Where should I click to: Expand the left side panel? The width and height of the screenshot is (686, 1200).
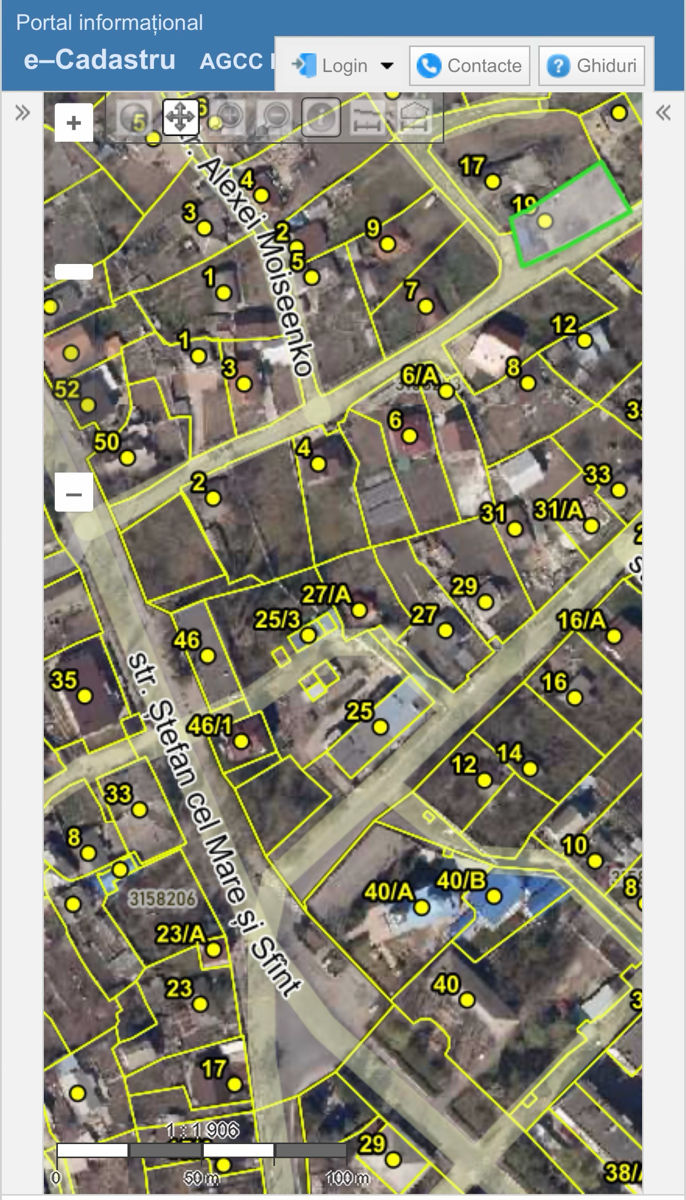pyautogui.click(x=22, y=113)
